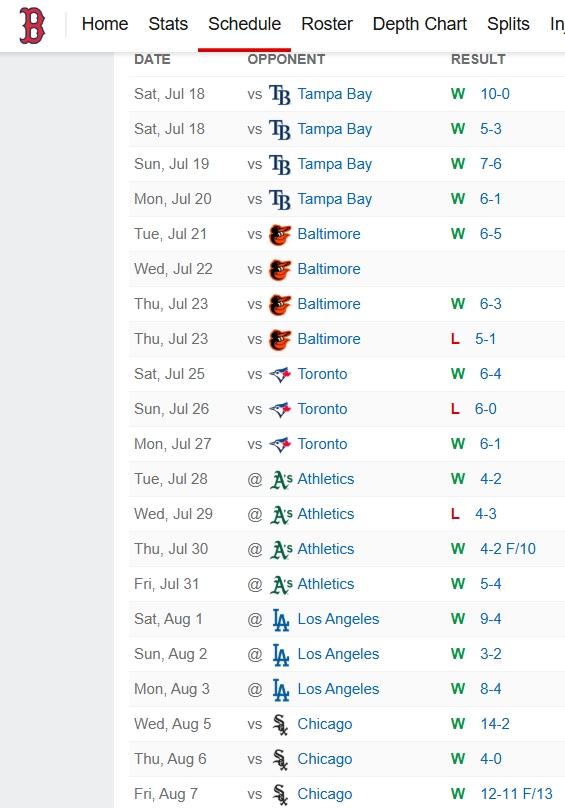Open Los Angeles link for Sat, Aug 1
The image size is (565, 808).
338,619
